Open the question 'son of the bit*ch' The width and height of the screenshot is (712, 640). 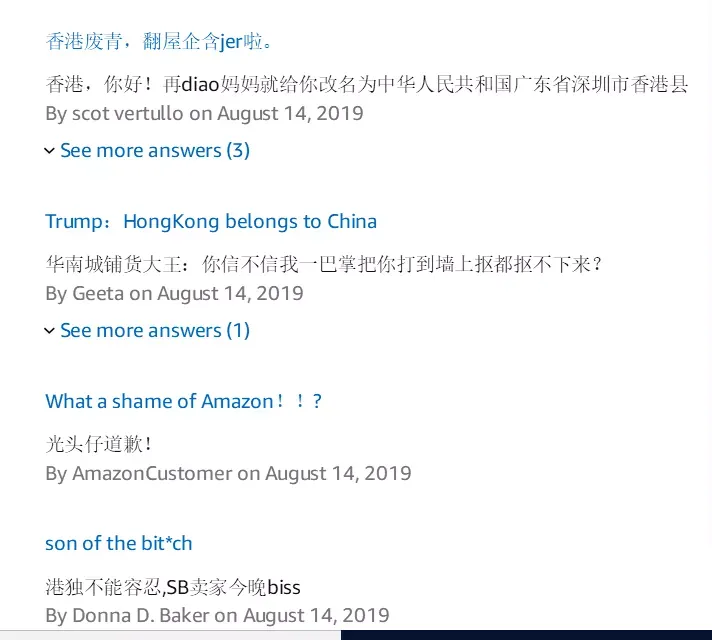(118, 544)
